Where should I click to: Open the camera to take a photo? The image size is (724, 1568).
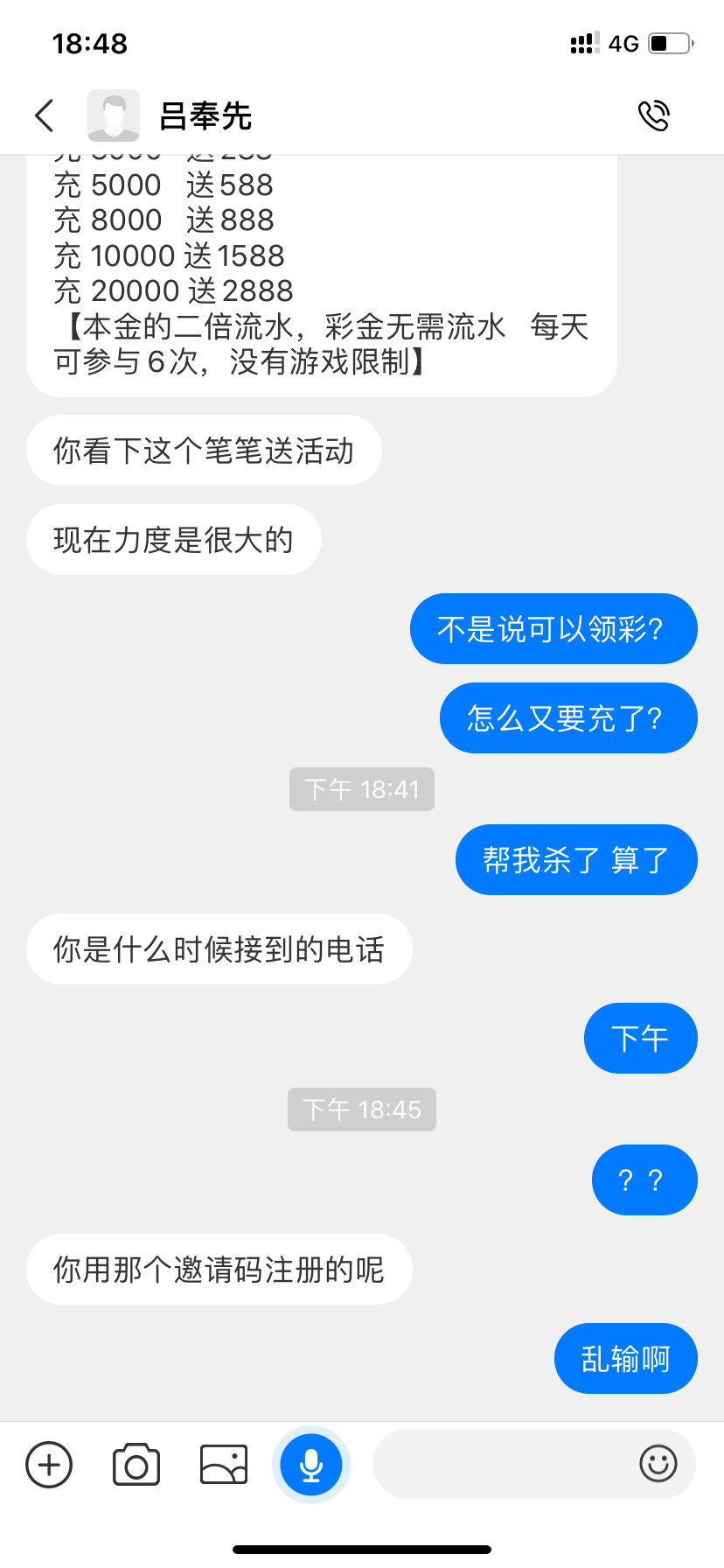136,1464
